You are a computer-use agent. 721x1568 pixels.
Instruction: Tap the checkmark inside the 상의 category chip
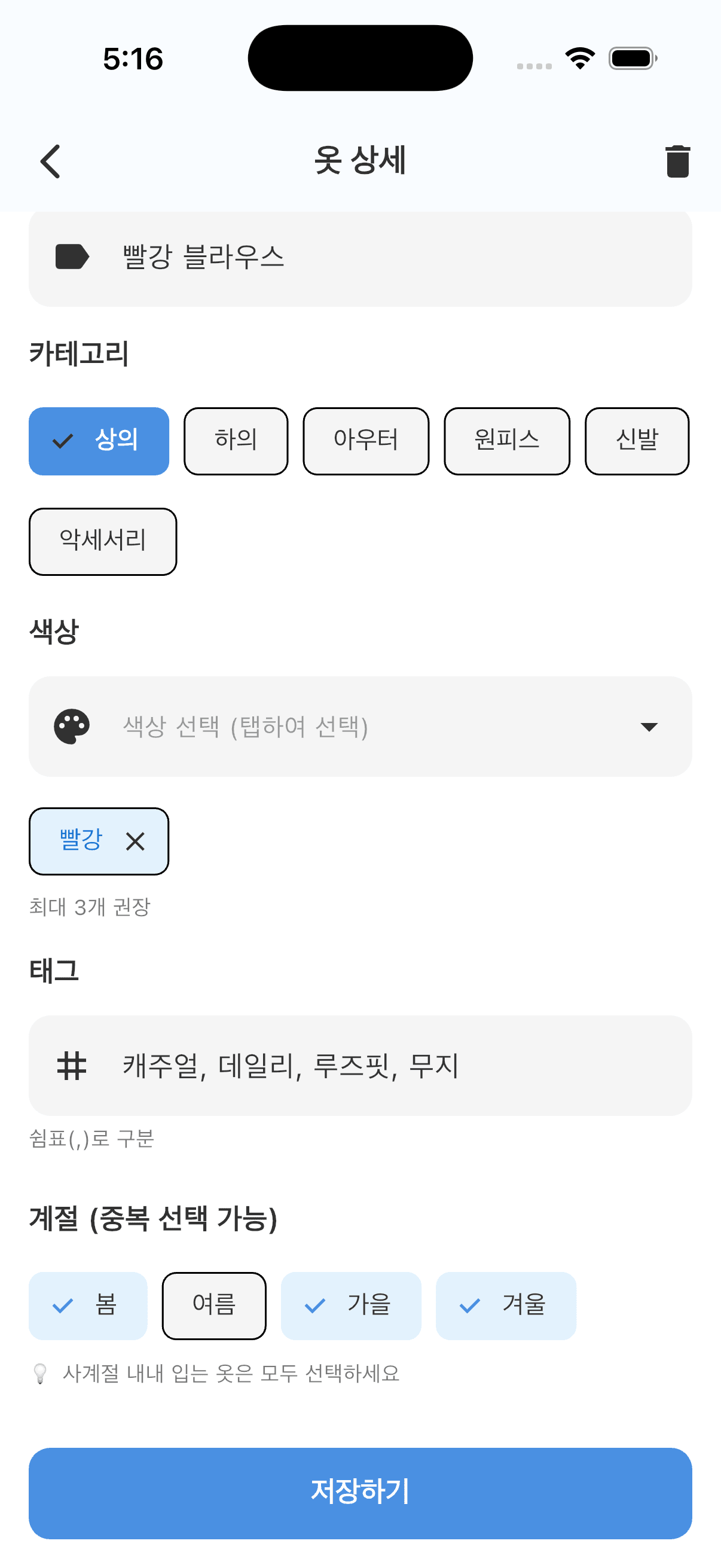(x=63, y=441)
